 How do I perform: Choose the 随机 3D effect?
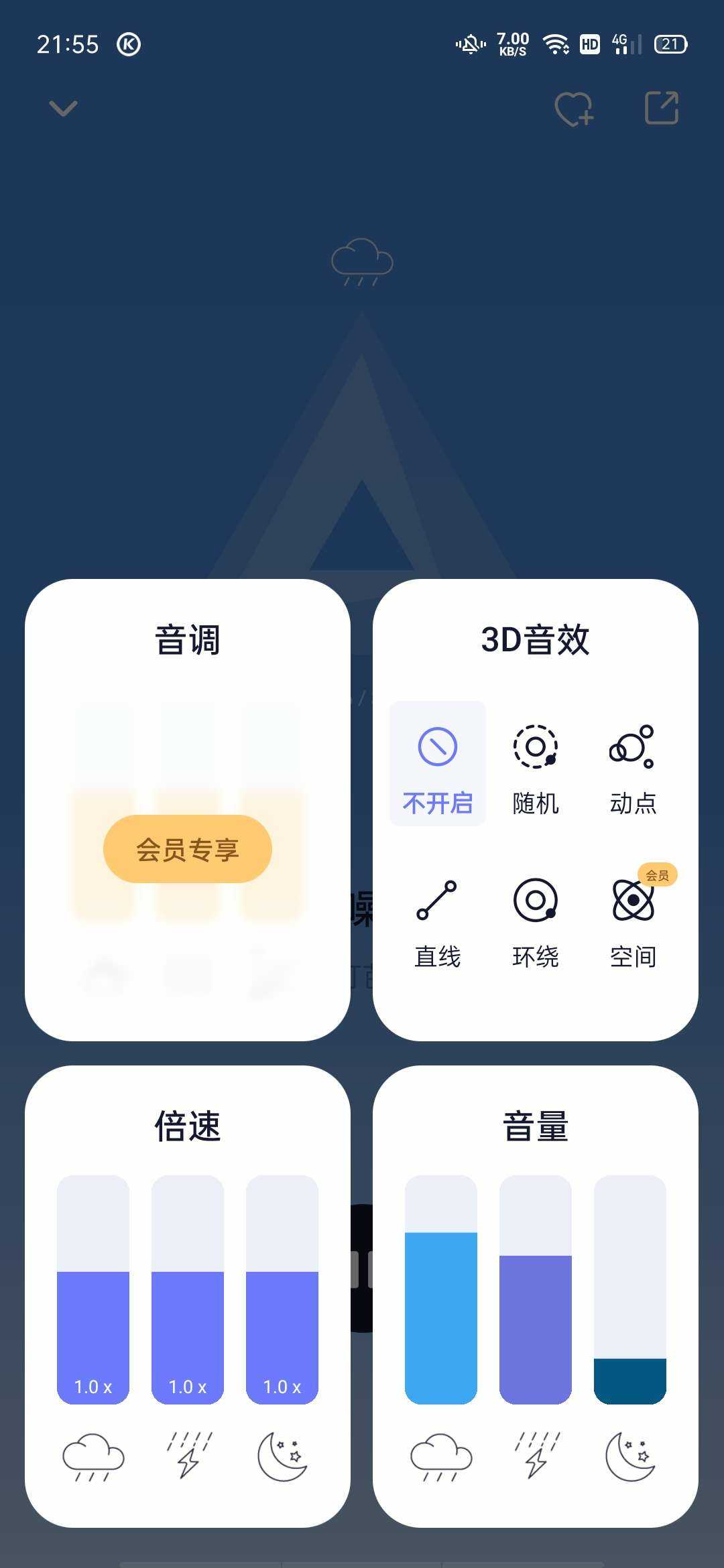536,764
